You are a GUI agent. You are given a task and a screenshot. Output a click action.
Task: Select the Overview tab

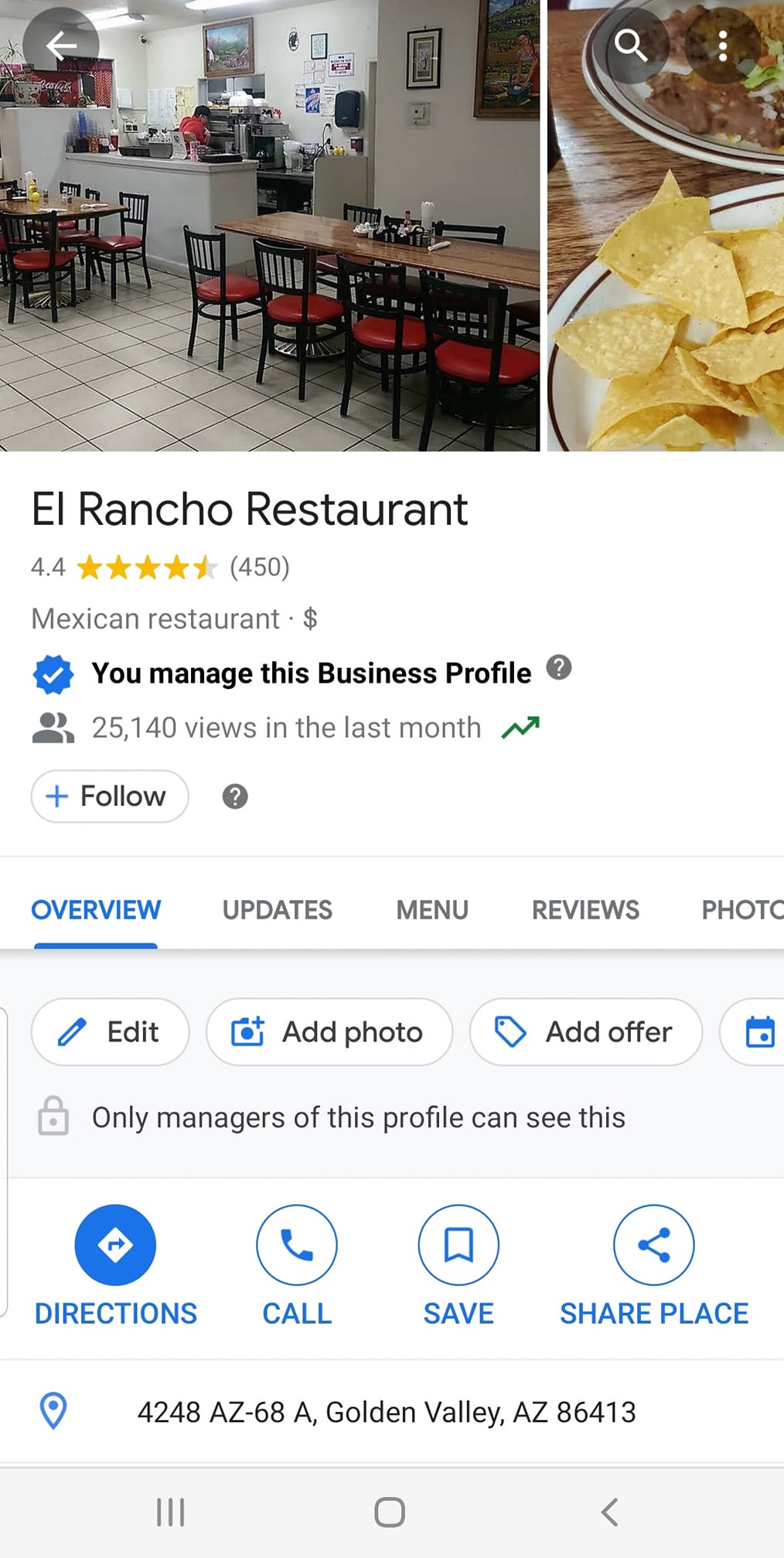point(96,910)
